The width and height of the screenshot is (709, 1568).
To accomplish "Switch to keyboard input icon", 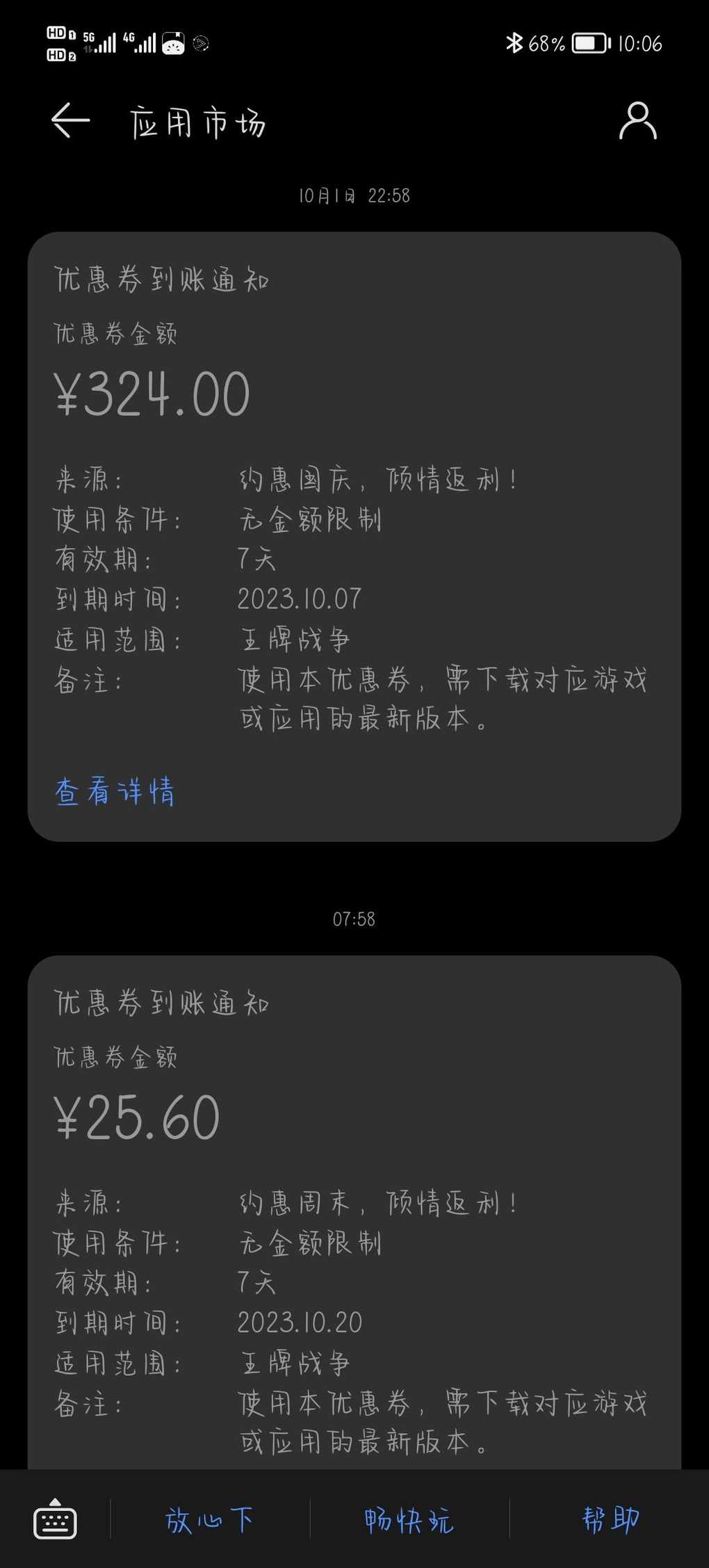I will coord(55,1519).
